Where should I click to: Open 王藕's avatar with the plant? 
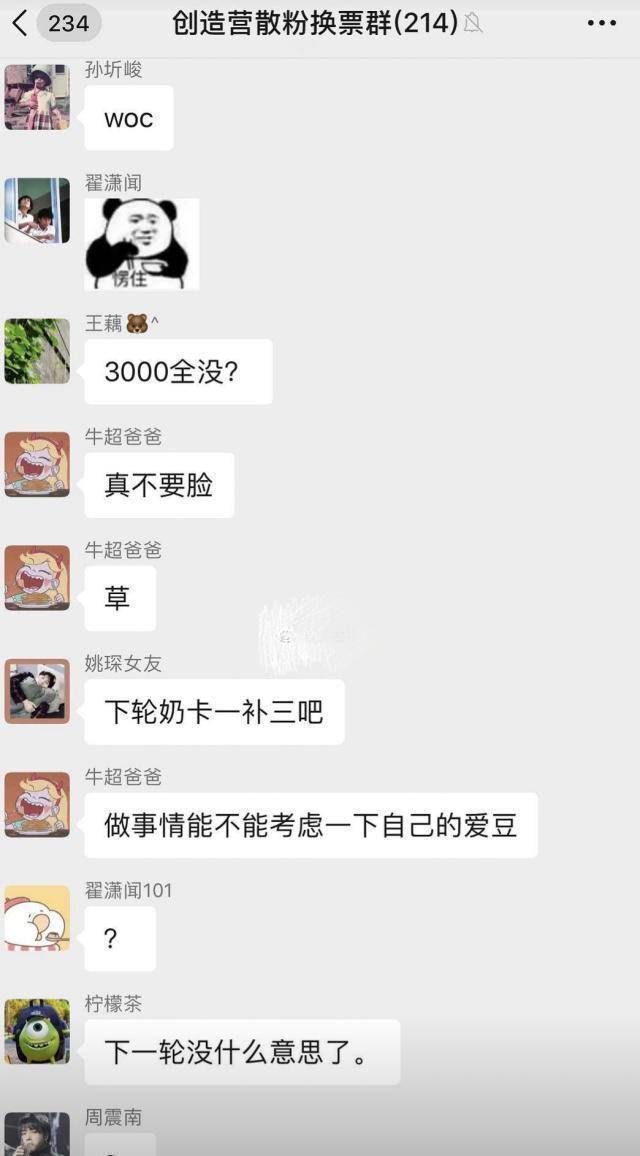(37, 351)
